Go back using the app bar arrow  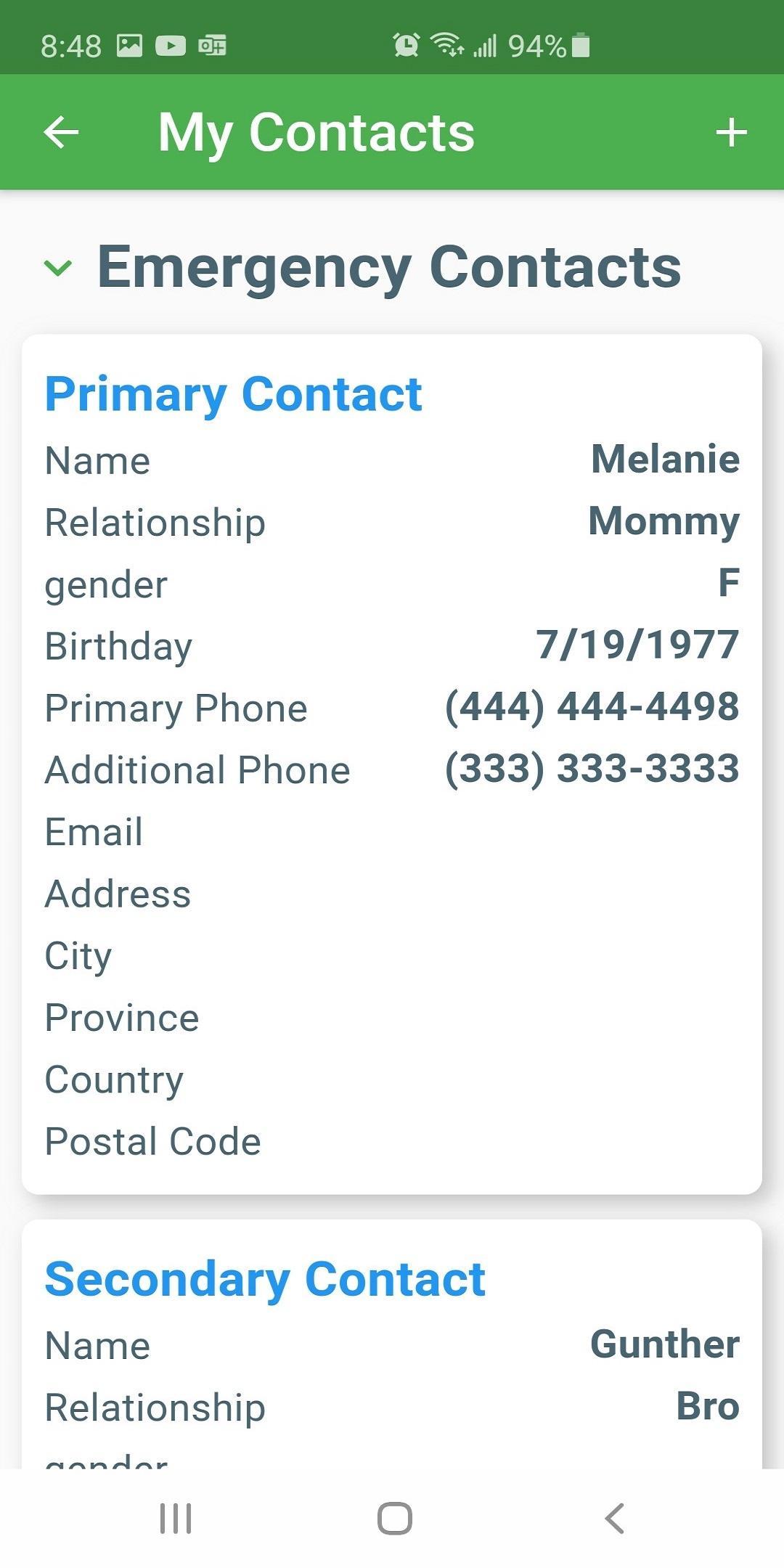tap(61, 132)
